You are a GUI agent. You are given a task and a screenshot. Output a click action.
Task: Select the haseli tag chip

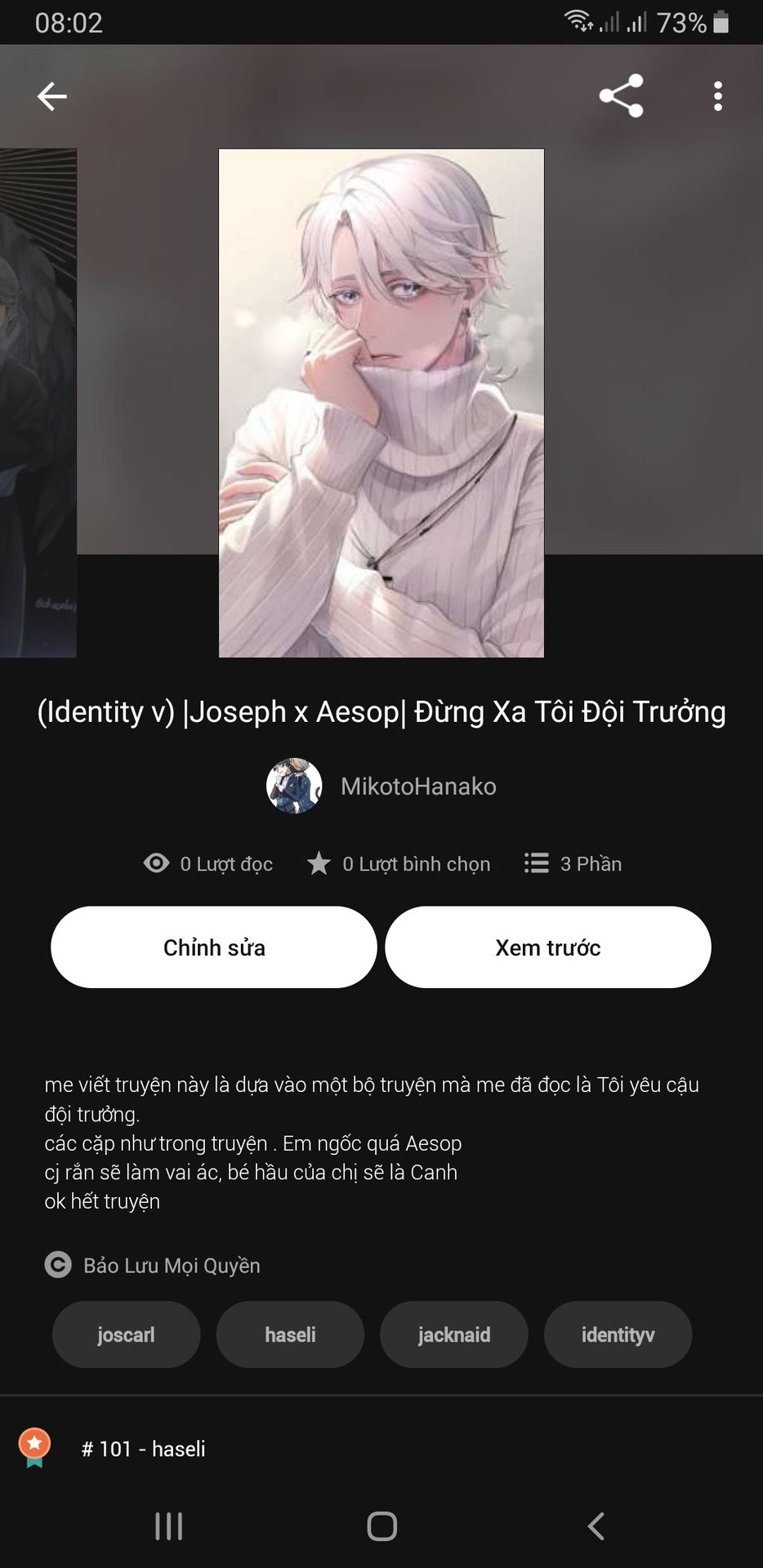[x=290, y=1334]
